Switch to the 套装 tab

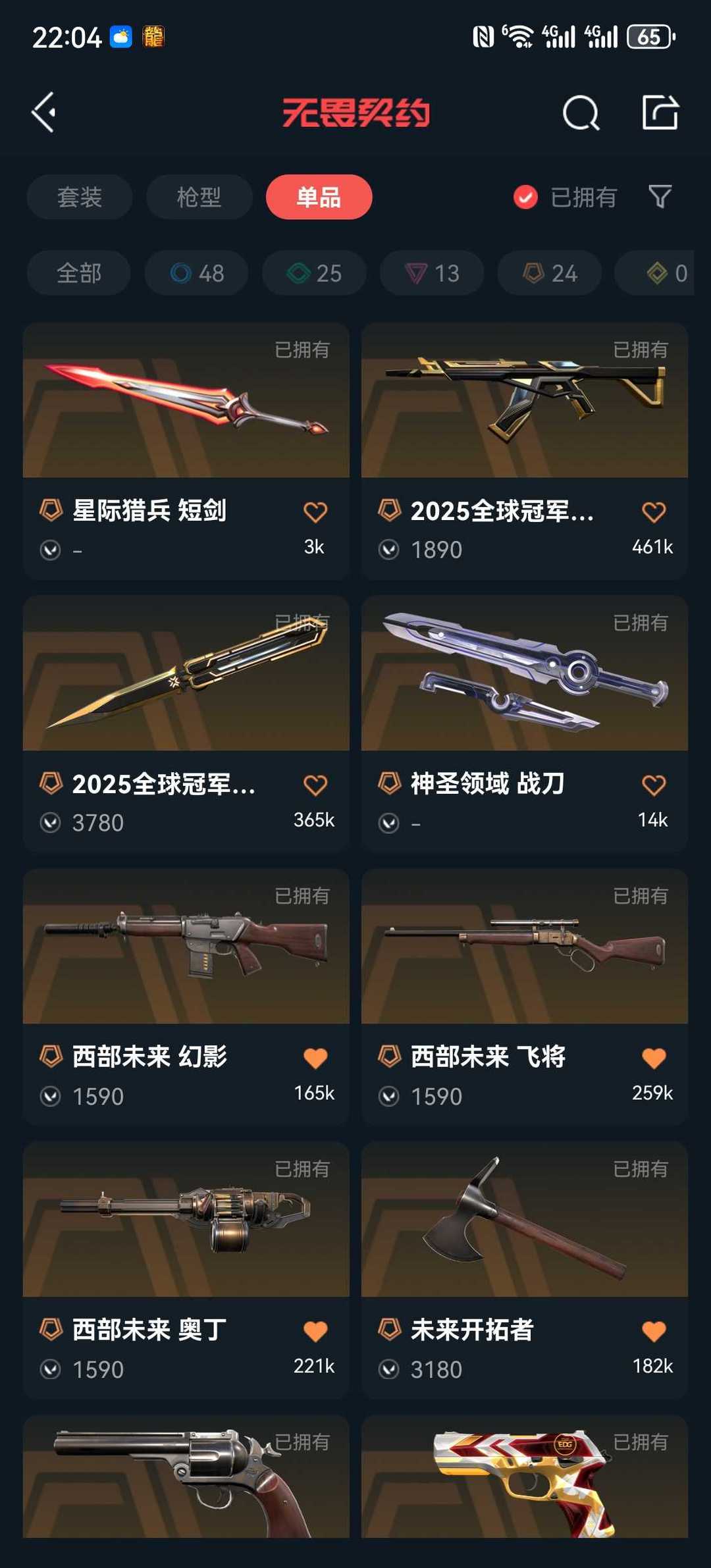tap(80, 197)
